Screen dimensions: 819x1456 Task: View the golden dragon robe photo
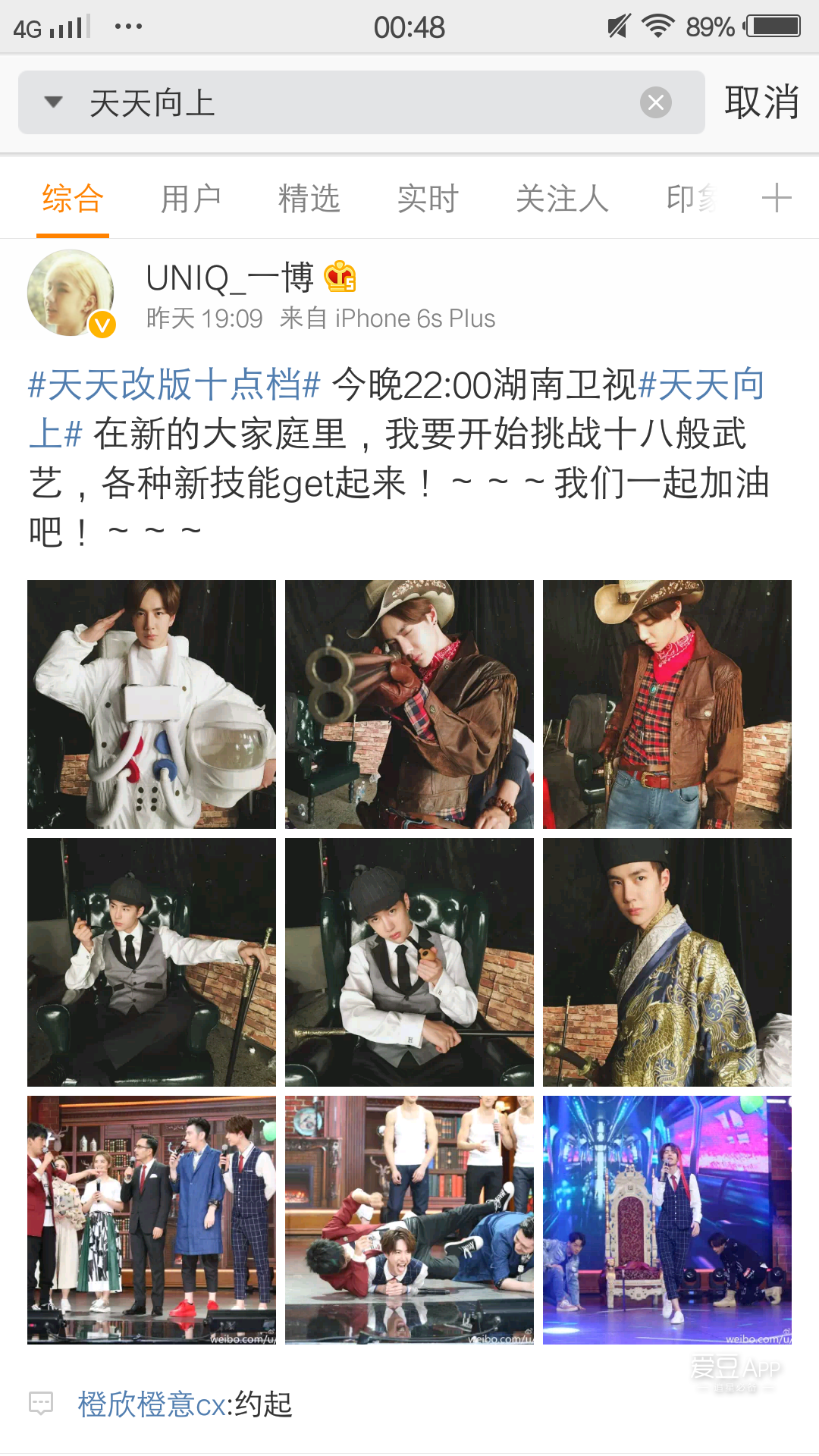[667, 962]
